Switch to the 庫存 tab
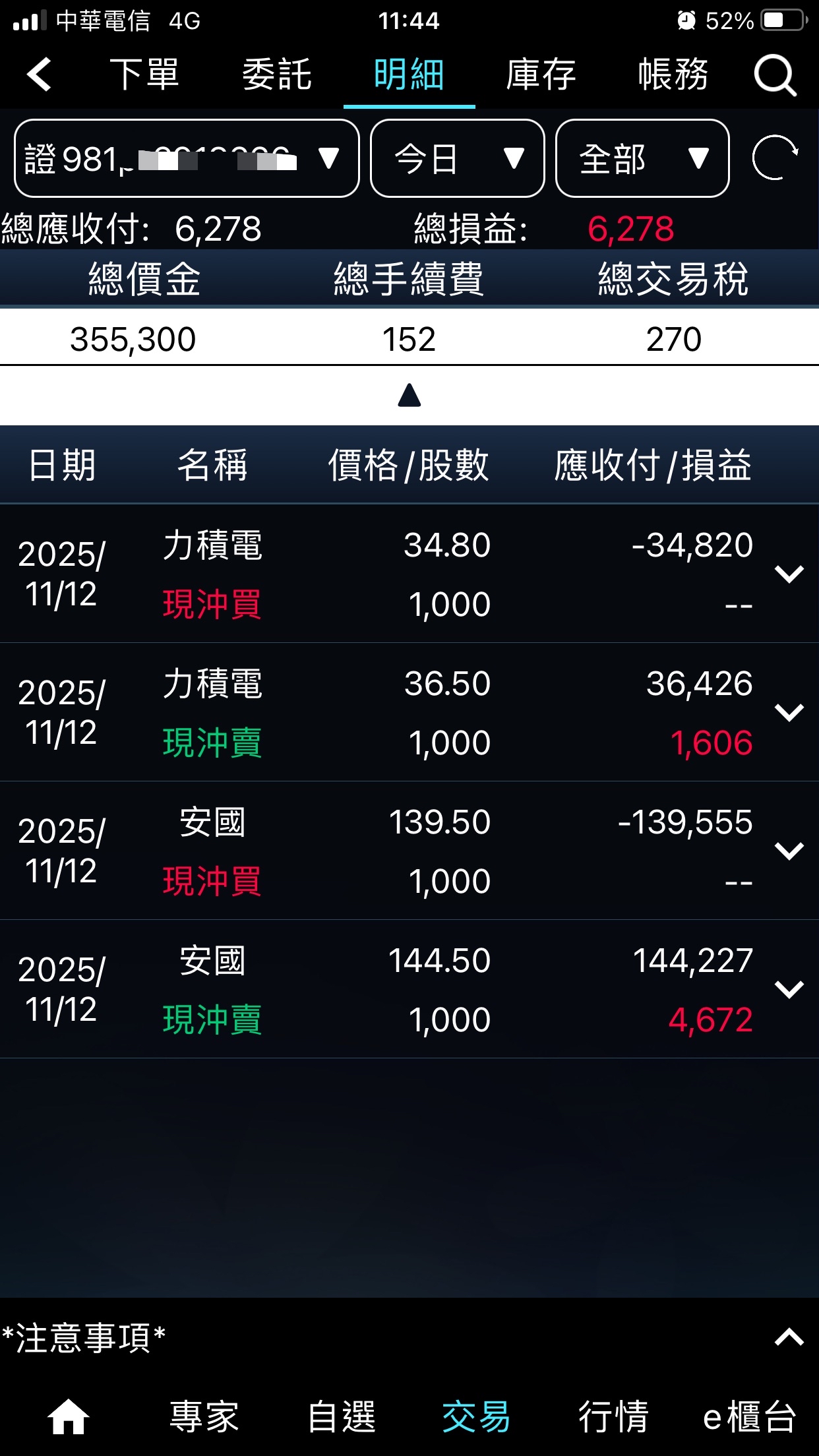 541,74
